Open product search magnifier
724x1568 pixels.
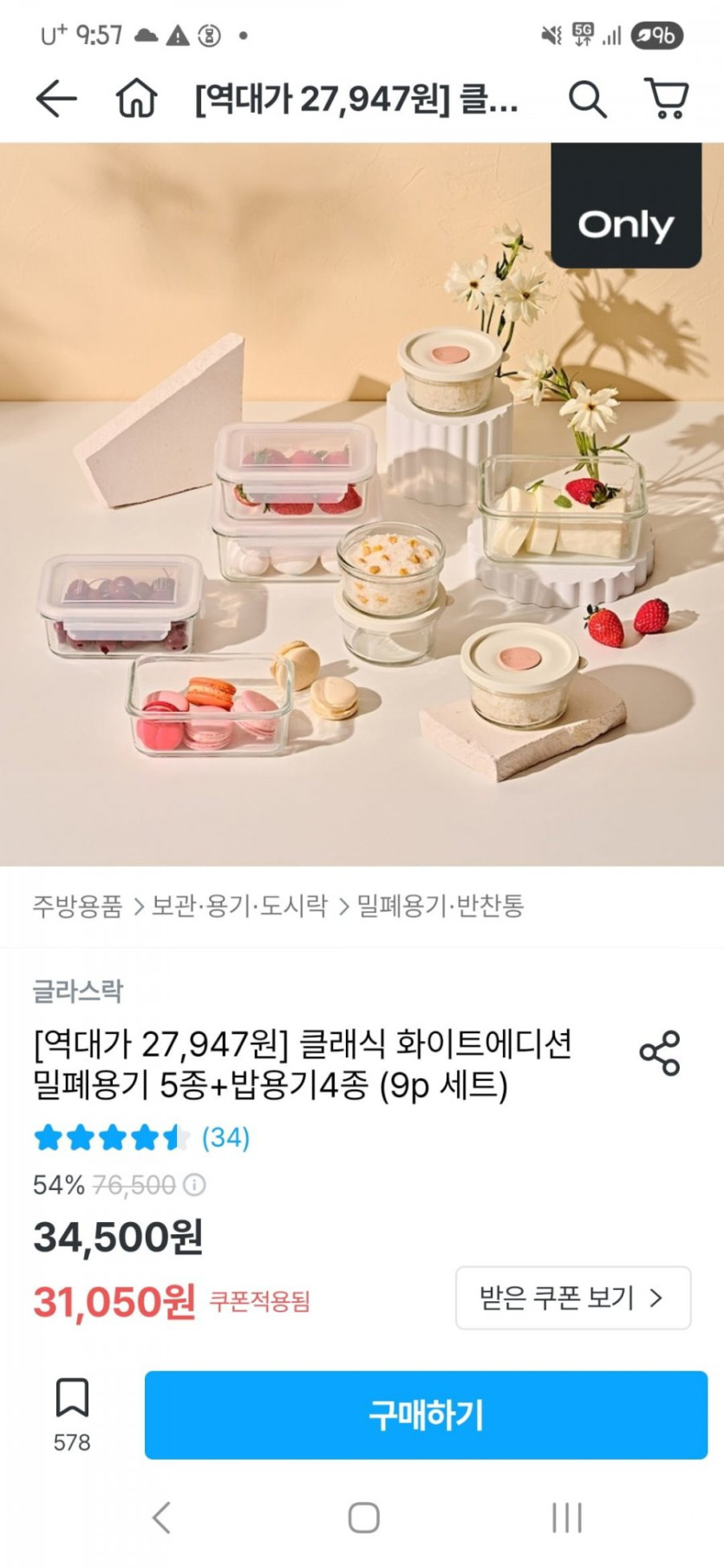[x=587, y=99]
